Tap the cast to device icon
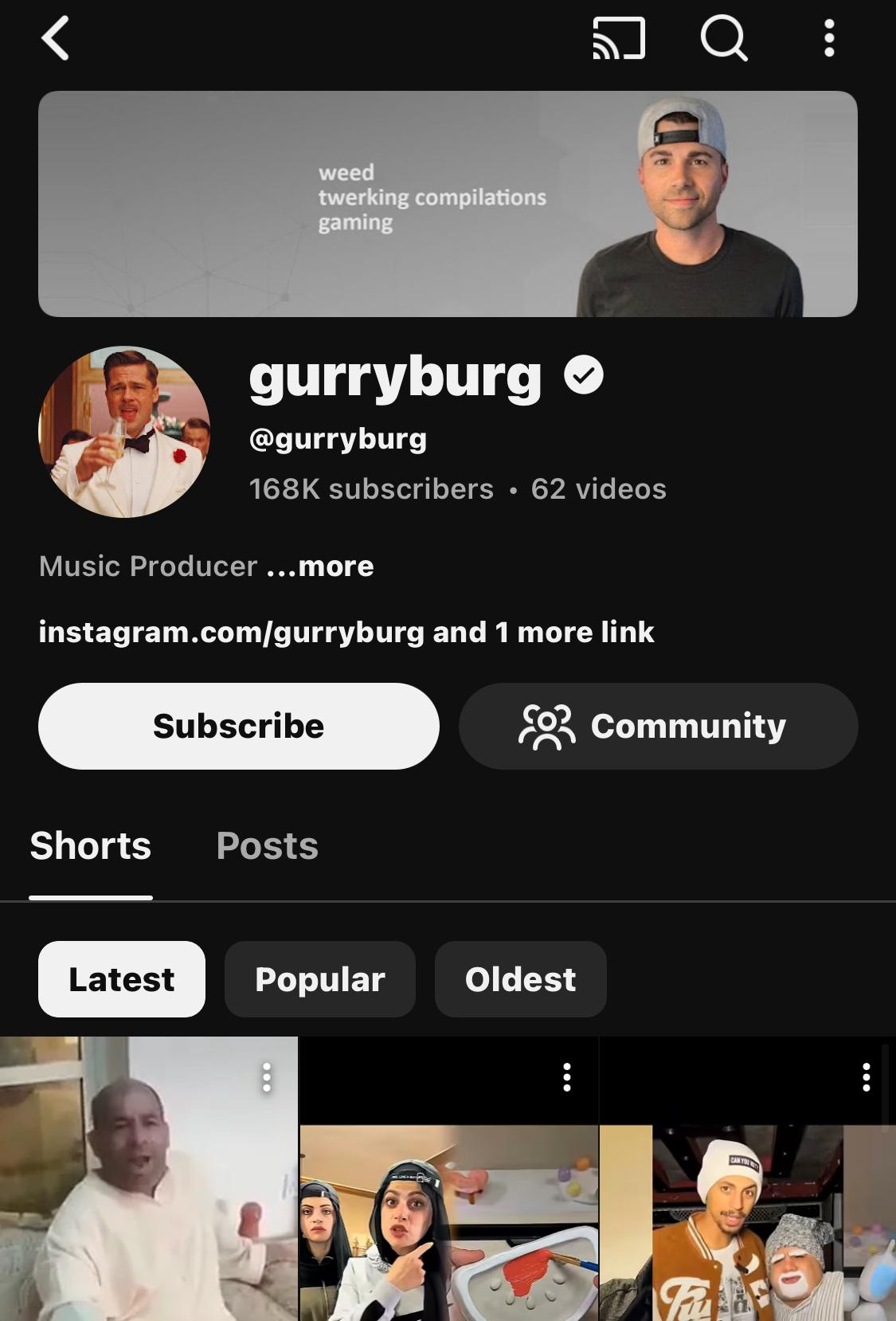Image resolution: width=896 pixels, height=1321 pixels. [x=619, y=38]
